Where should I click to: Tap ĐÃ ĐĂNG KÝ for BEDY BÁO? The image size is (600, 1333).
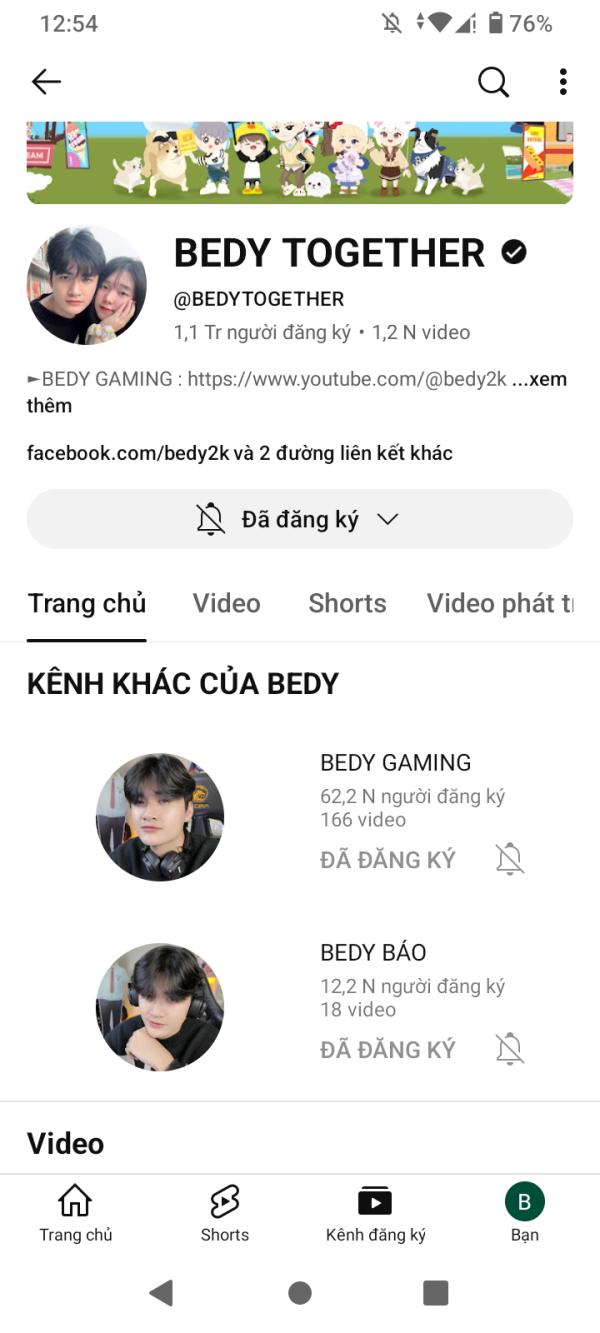pyautogui.click(x=387, y=1049)
